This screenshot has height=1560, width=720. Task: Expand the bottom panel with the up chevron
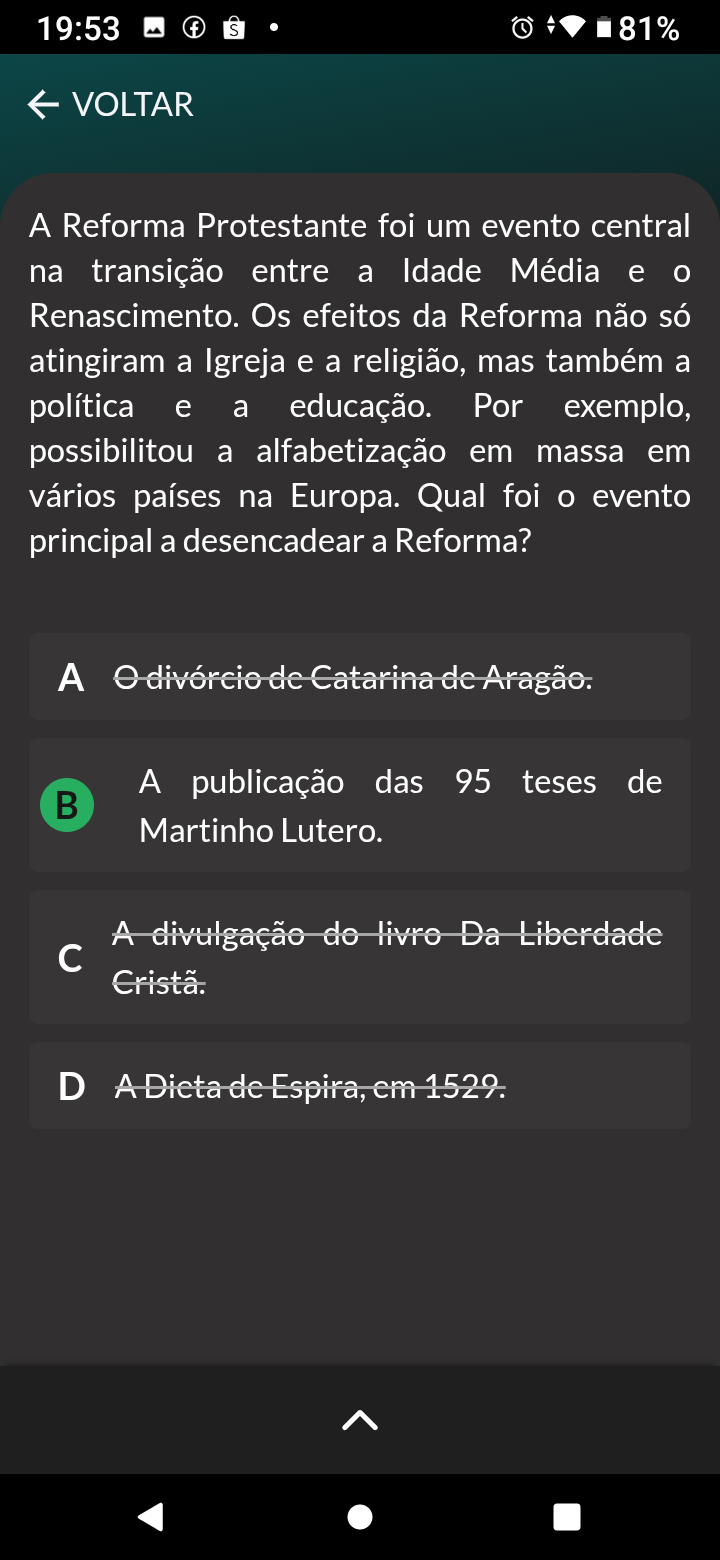click(x=359, y=1420)
